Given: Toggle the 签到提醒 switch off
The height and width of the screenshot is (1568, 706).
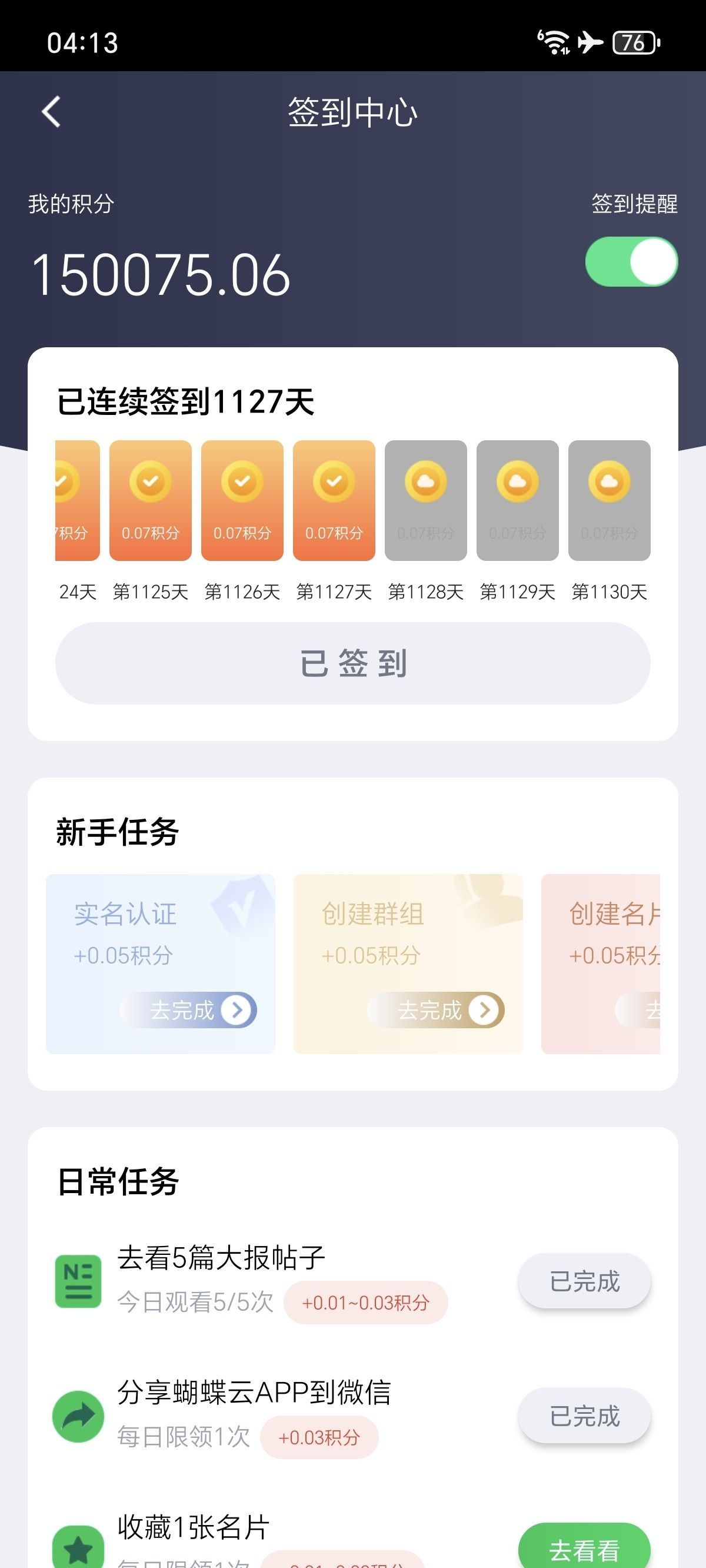Looking at the screenshot, I should point(631,262).
